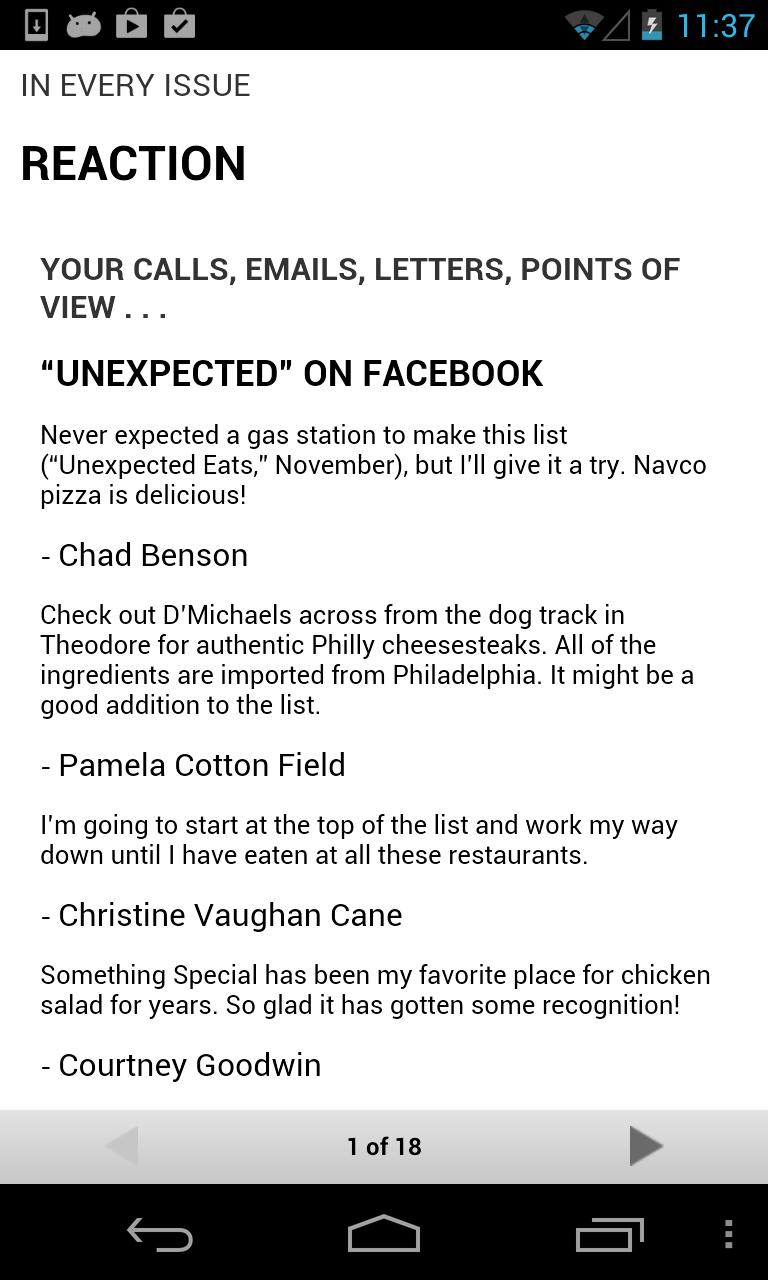Open recent apps switcher
Viewport: 768px width, 1280px height.
pyautogui.click(x=608, y=1236)
